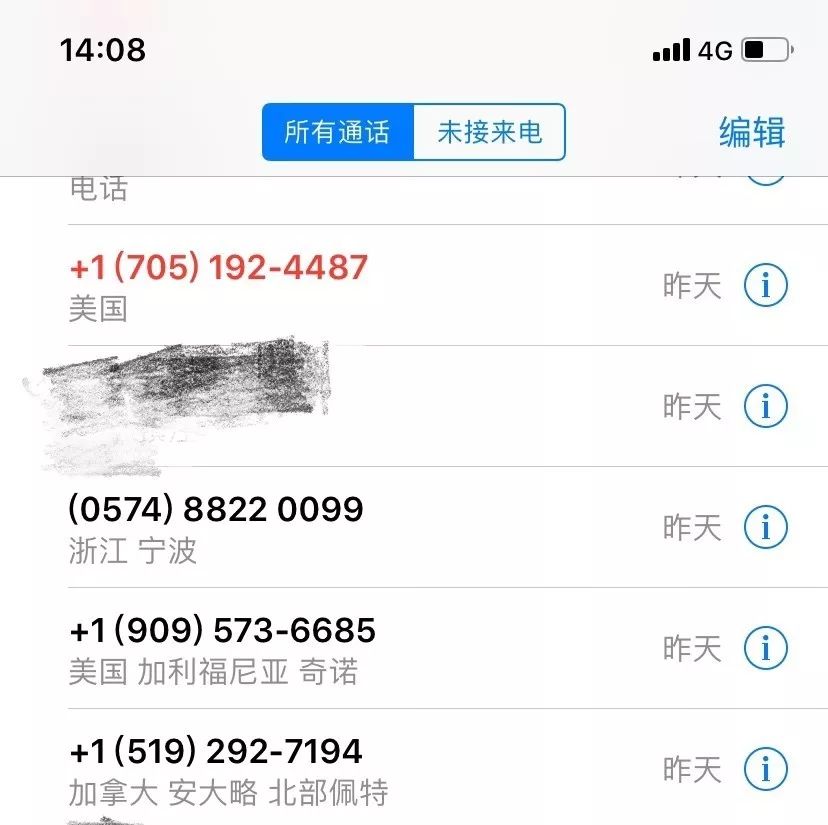View details of (0574) 8822 0099

pos(766,527)
